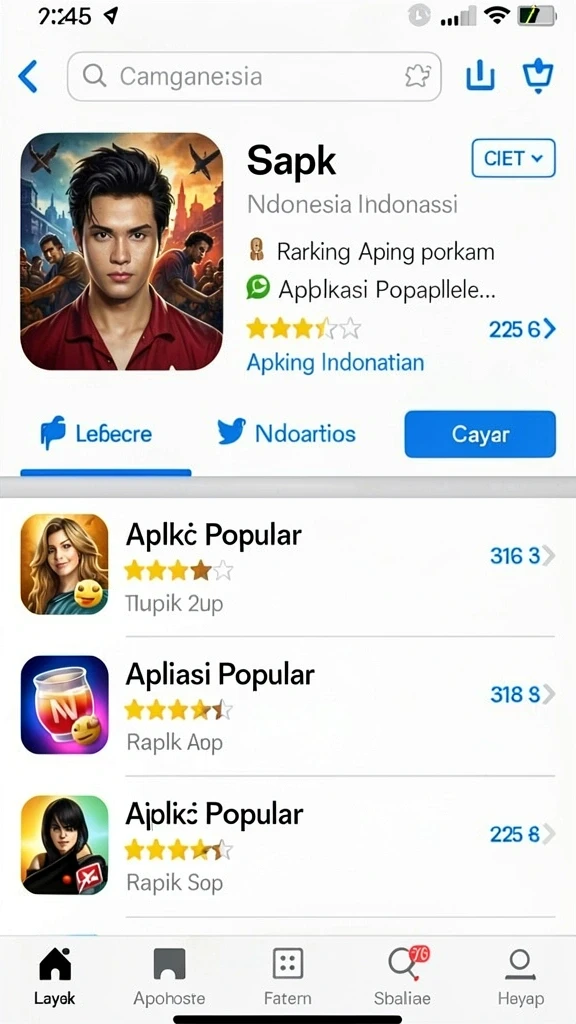Go to the Layek home tab
Viewport: 576px width, 1024px height.
[x=55, y=976]
